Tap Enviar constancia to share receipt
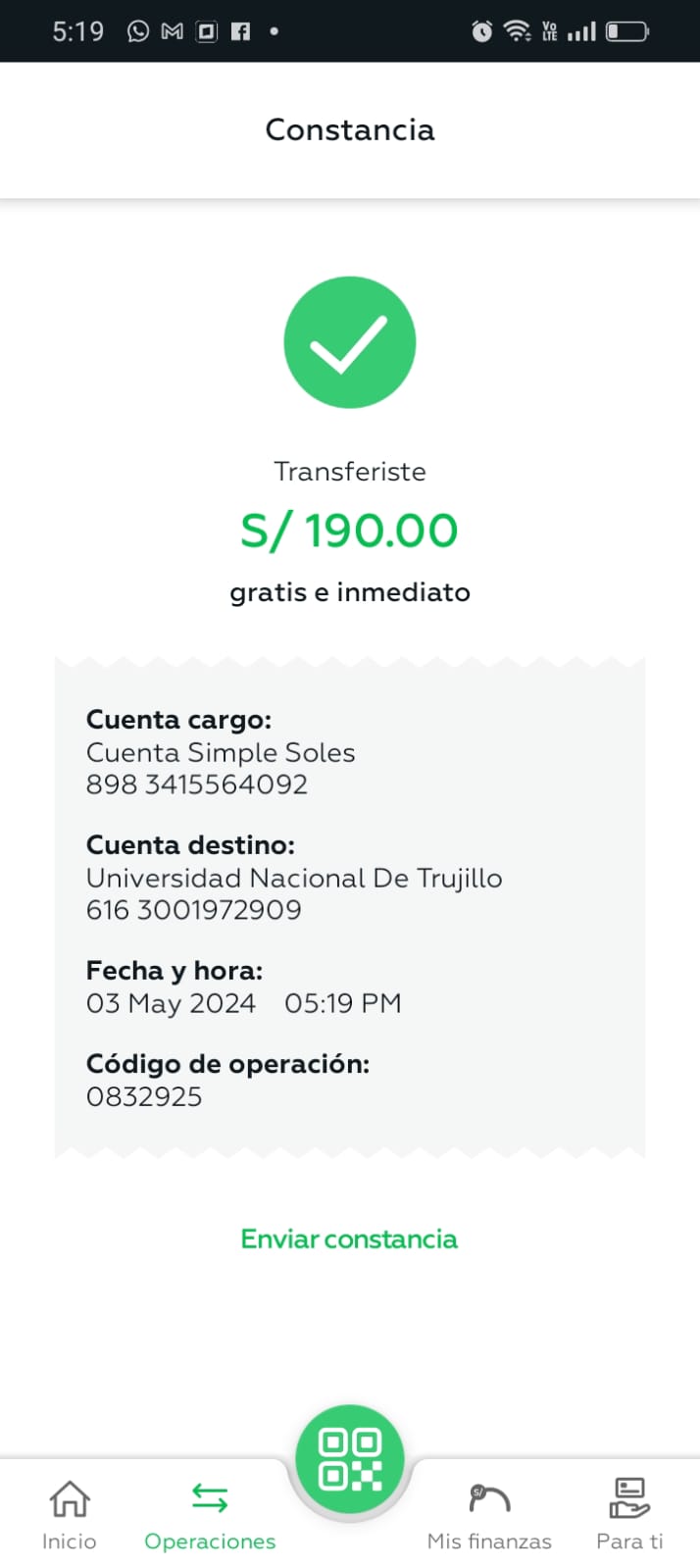This screenshot has width=700, height=1568. (349, 1239)
